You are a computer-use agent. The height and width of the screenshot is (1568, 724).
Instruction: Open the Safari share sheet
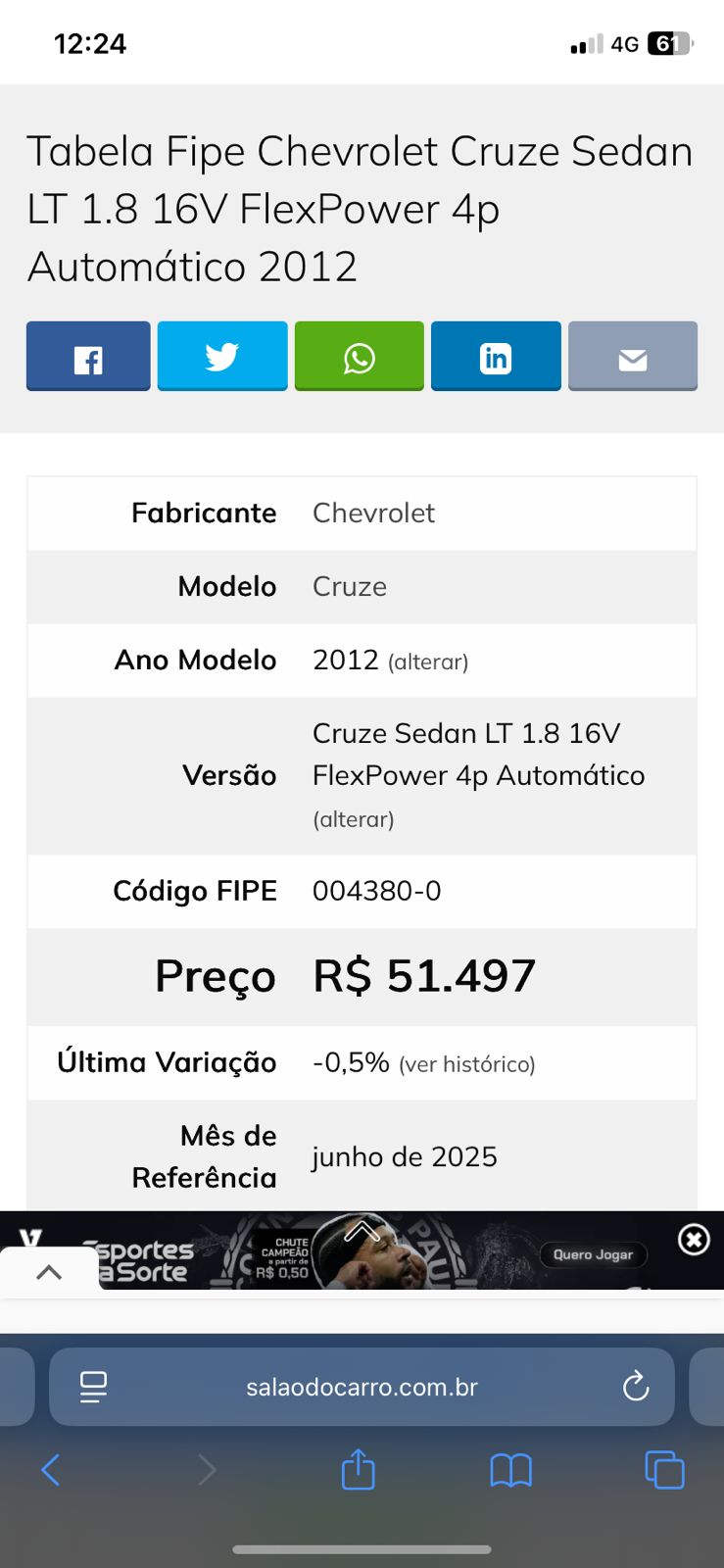pos(361,1469)
